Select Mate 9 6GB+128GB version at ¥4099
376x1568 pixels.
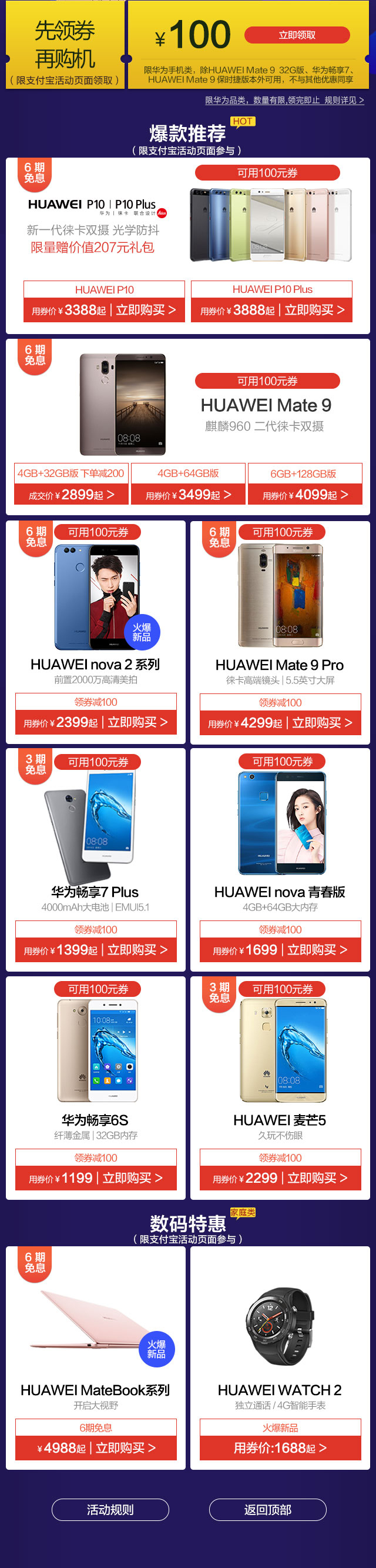305,494
